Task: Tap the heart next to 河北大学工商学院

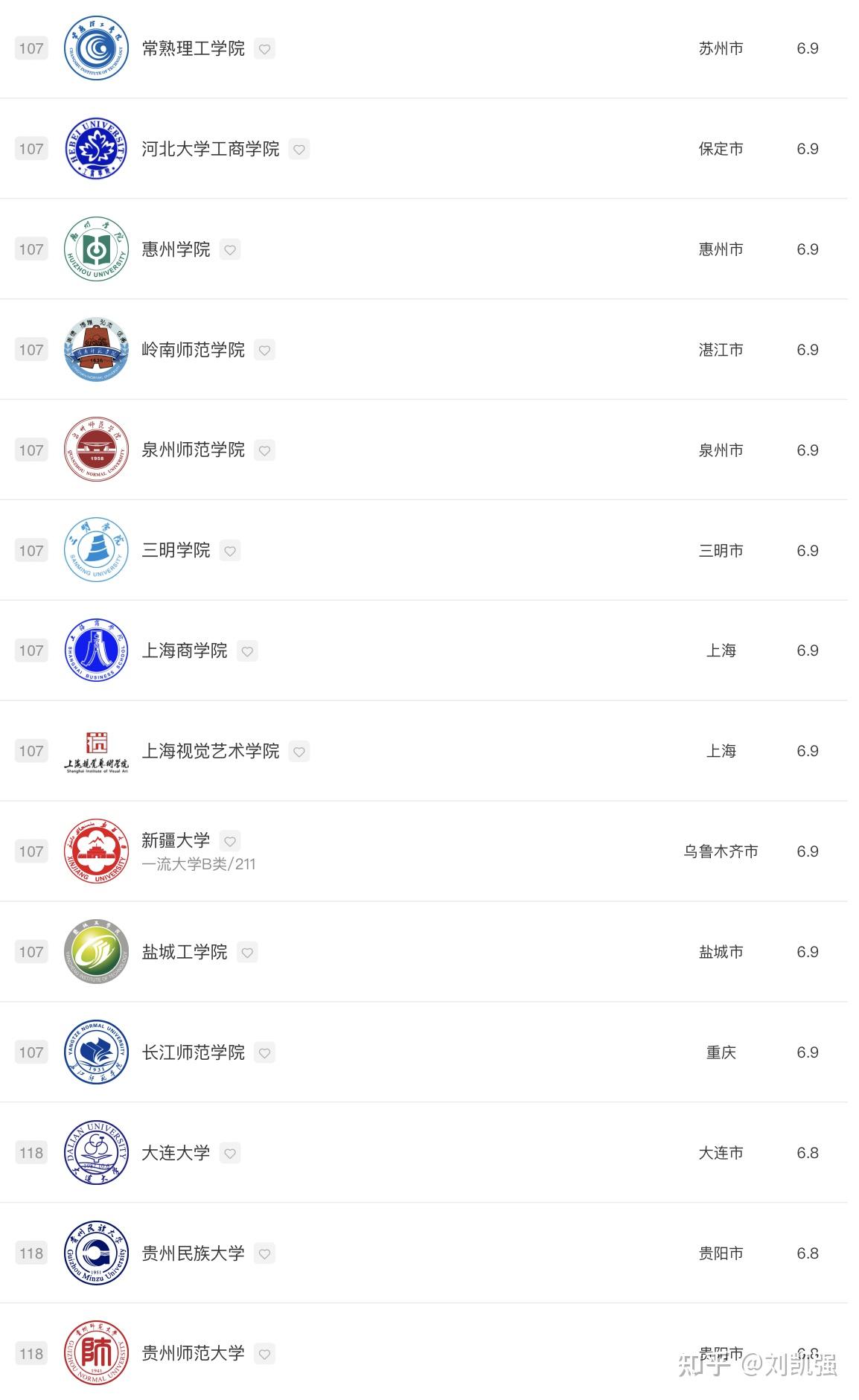Action: [299, 150]
